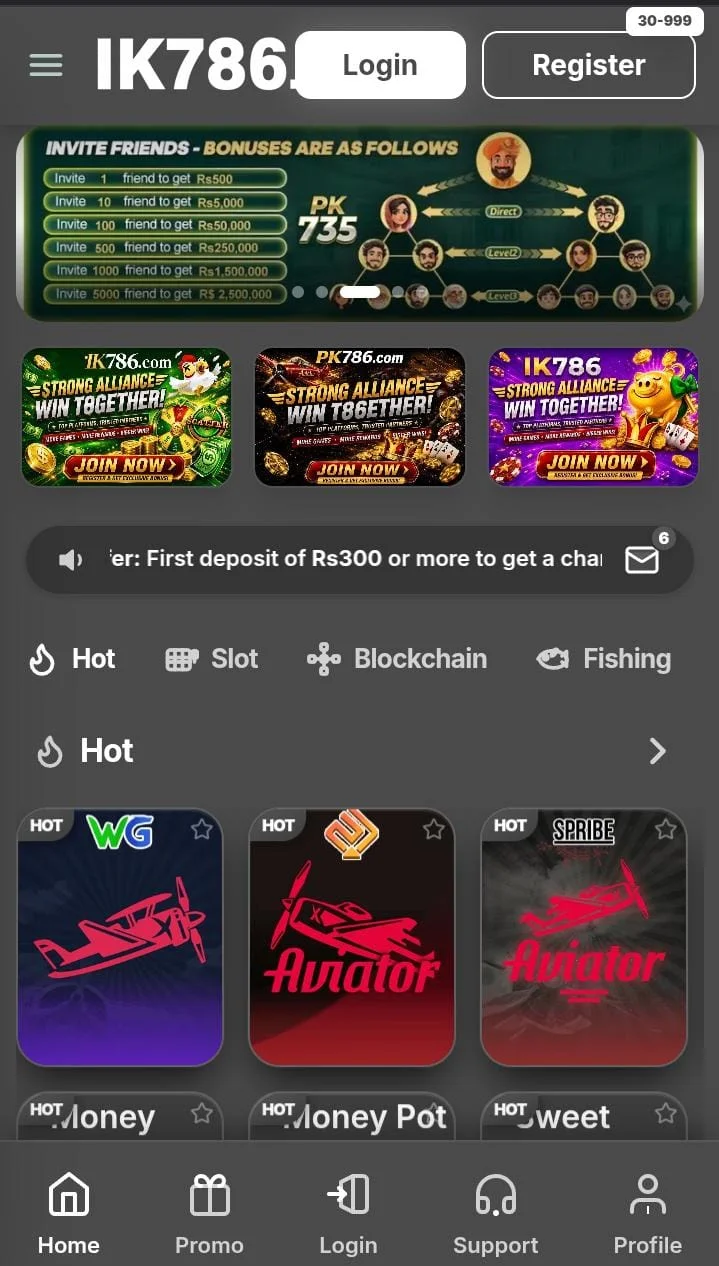Open the invite friends bonus banner

(360, 224)
